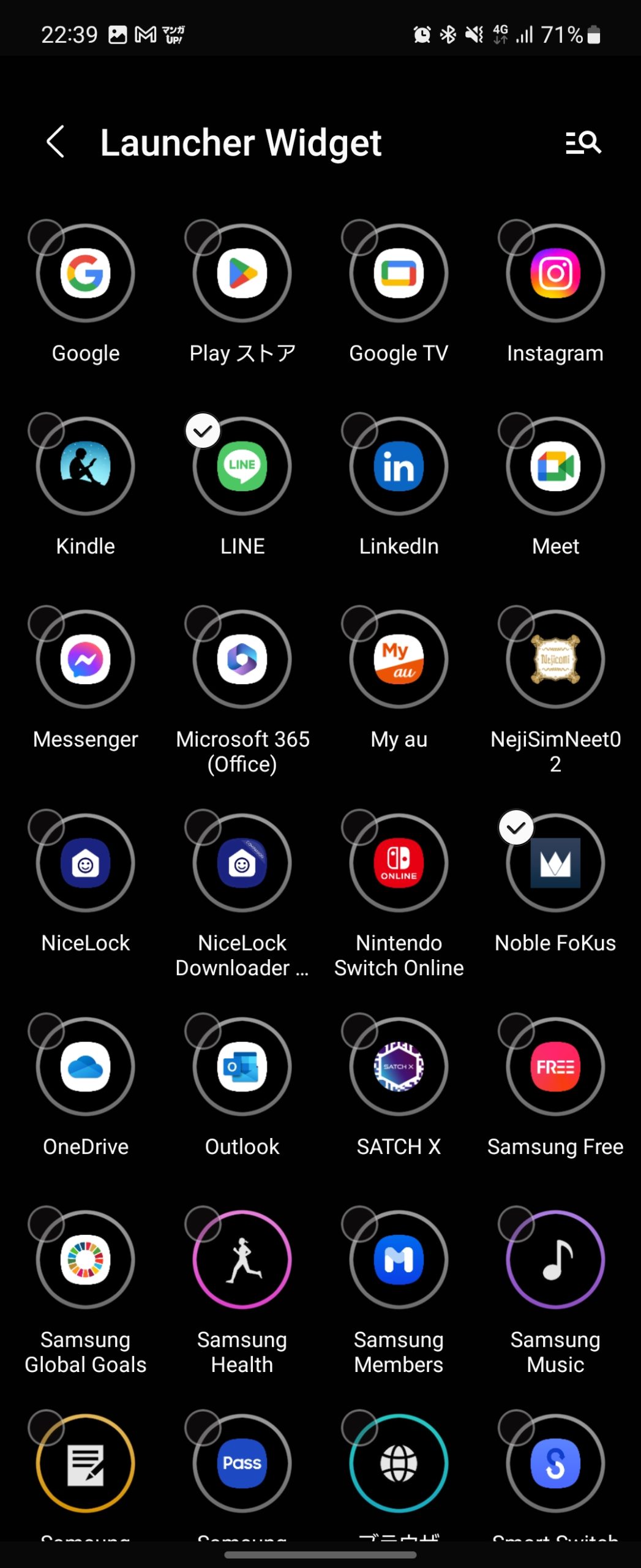Select the Play ストア app

242,273
